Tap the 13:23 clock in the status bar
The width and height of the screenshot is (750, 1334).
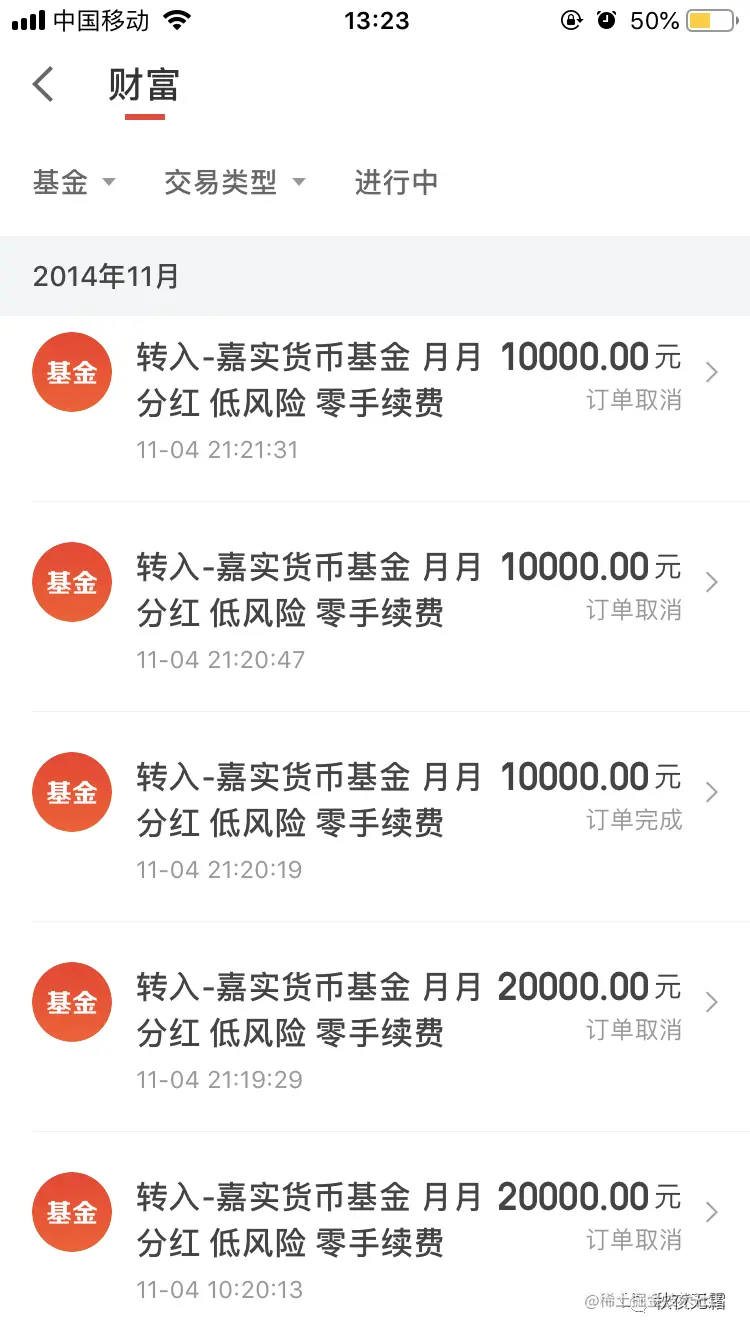pyautogui.click(x=375, y=20)
